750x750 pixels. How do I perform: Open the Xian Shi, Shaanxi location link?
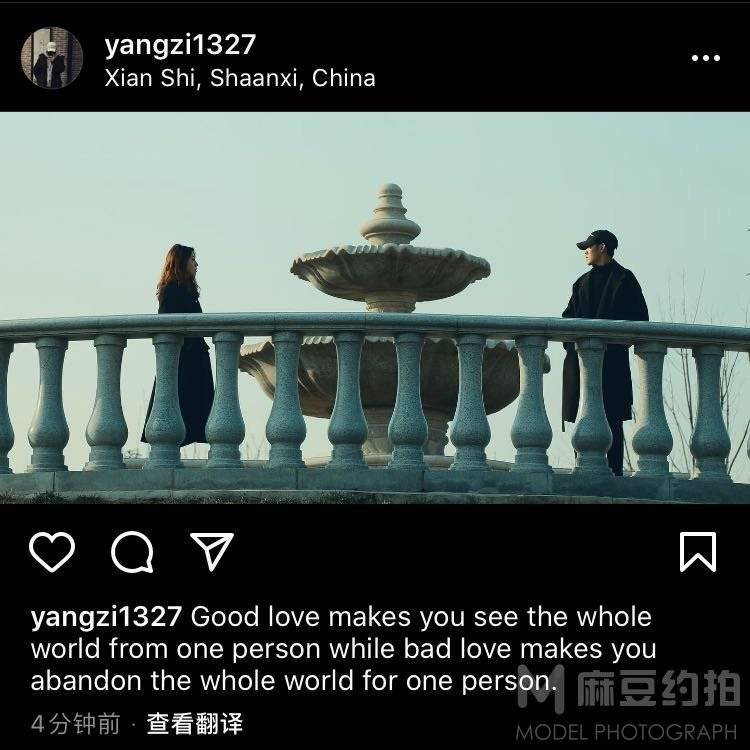(x=240, y=78)
